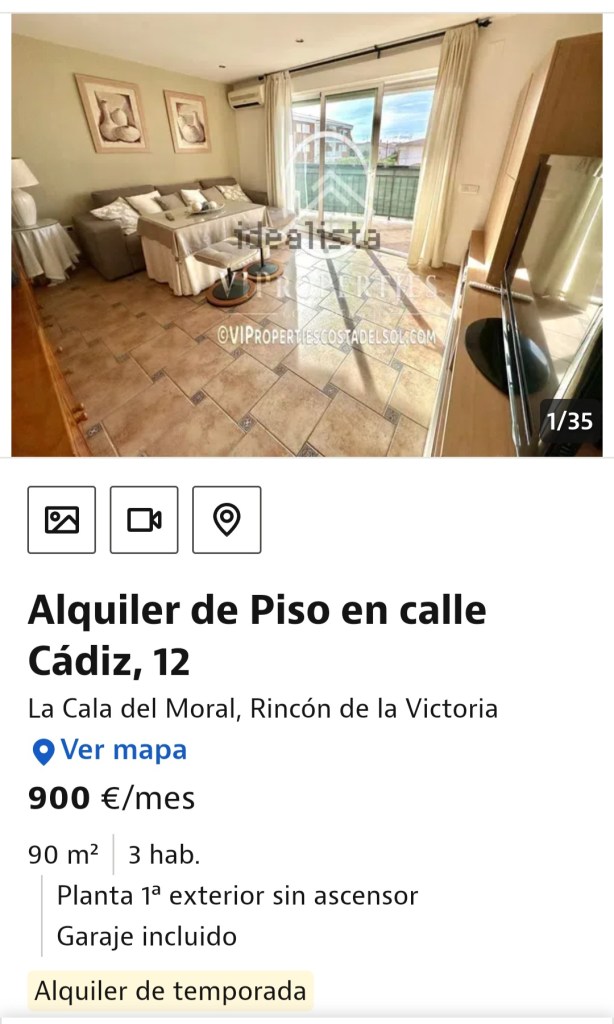Tap the location pin icon button
614x1024 pixels.
[227, 520]
